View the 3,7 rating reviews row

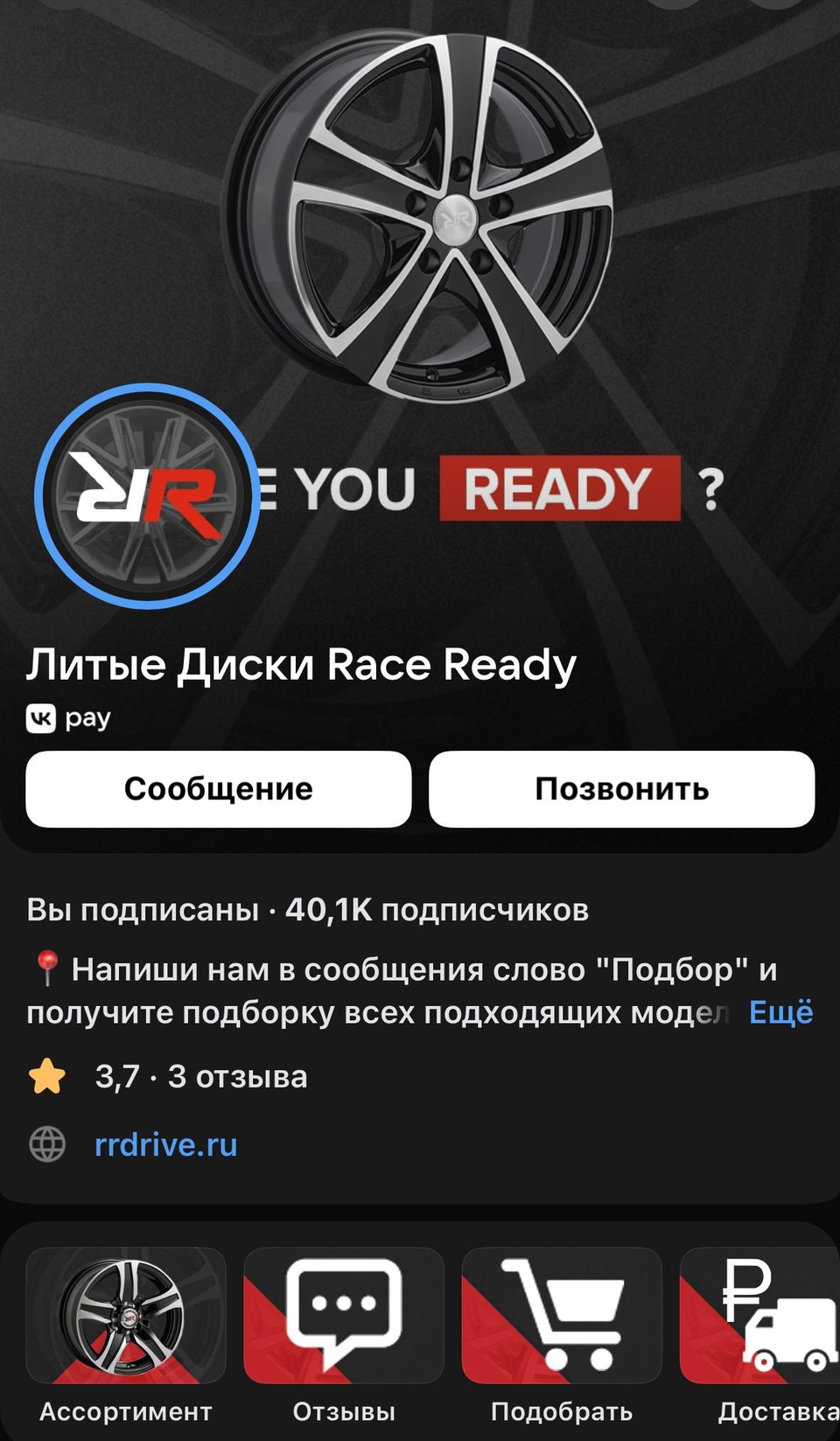point(201,1076)
